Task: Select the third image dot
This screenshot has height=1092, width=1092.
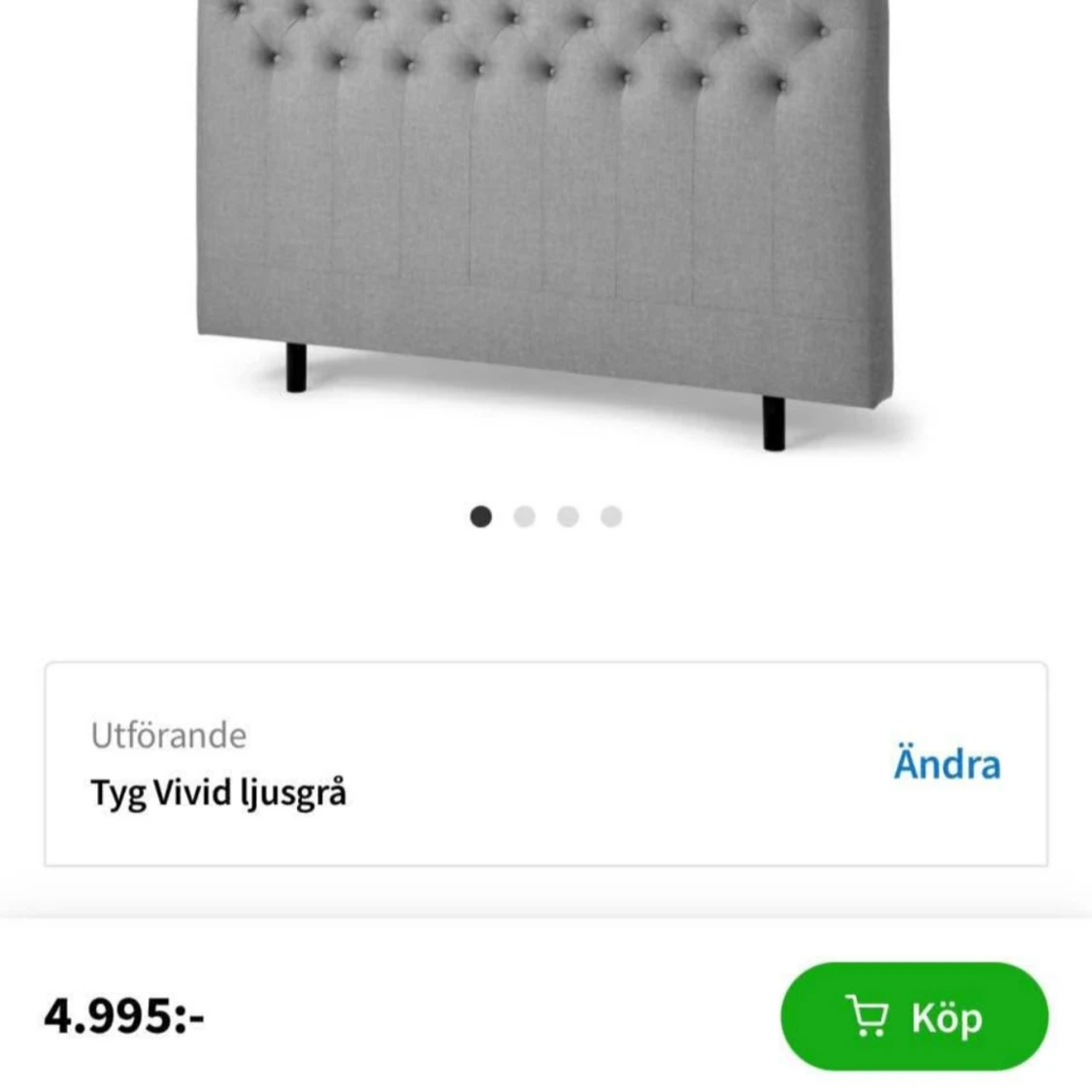Action: point(568,516)
